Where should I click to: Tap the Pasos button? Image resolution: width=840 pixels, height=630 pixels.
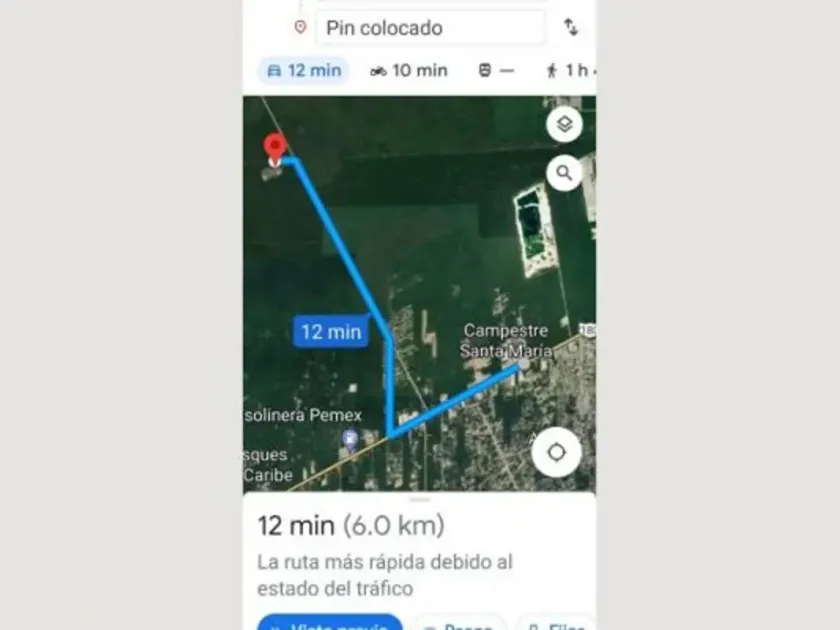pos(459,624)
